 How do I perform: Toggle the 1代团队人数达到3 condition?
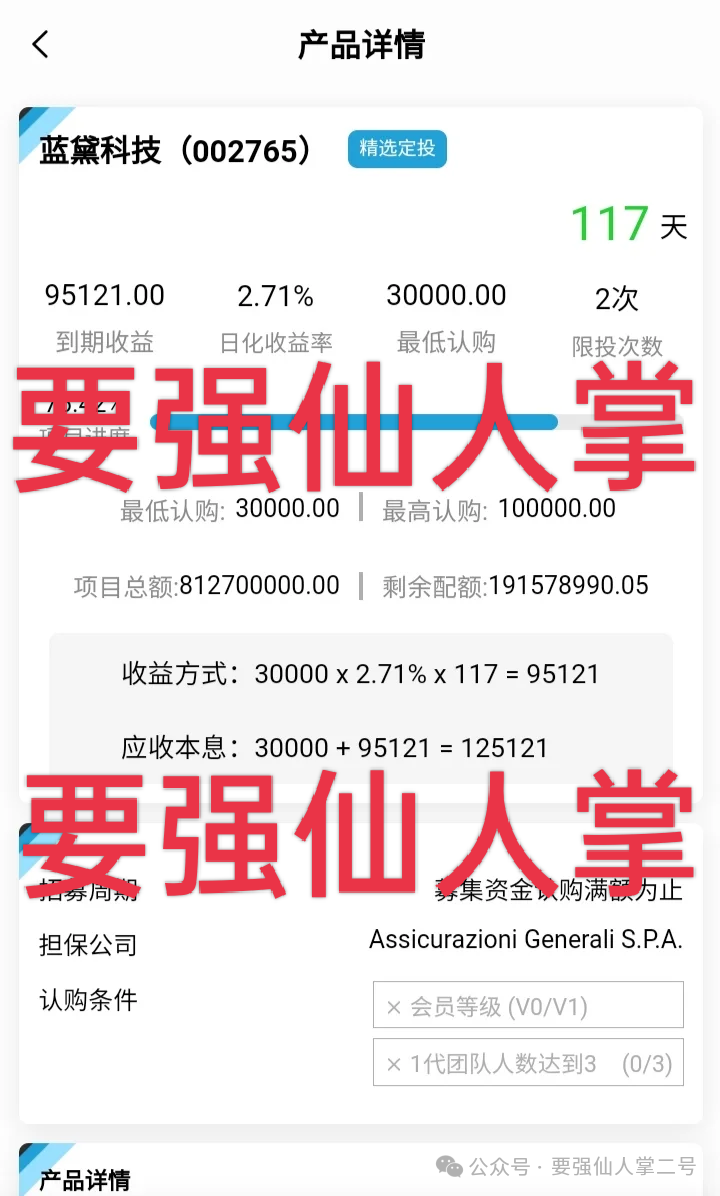[527, 1063]
